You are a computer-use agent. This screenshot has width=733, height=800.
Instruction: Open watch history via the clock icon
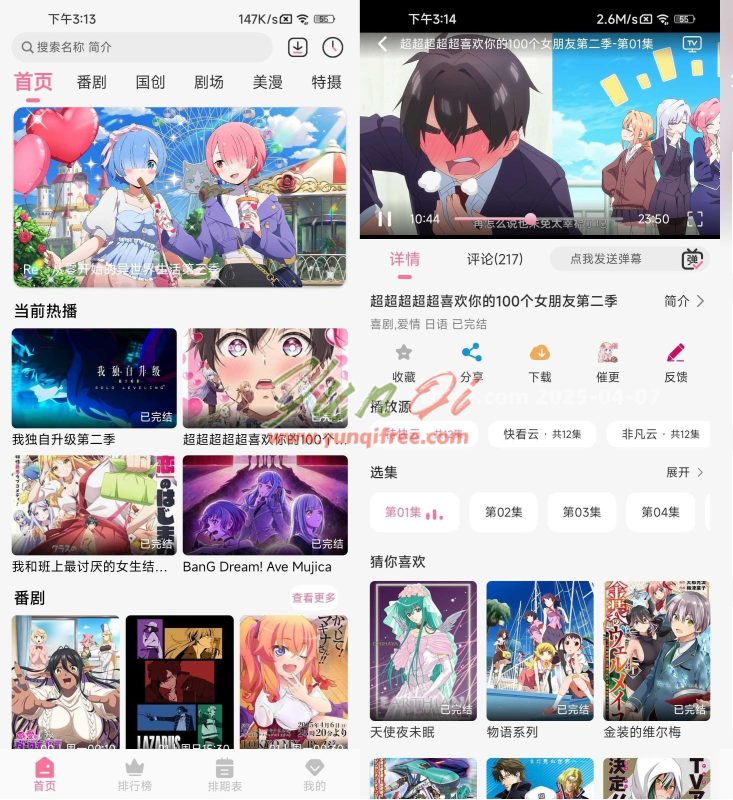coord(330,47)
